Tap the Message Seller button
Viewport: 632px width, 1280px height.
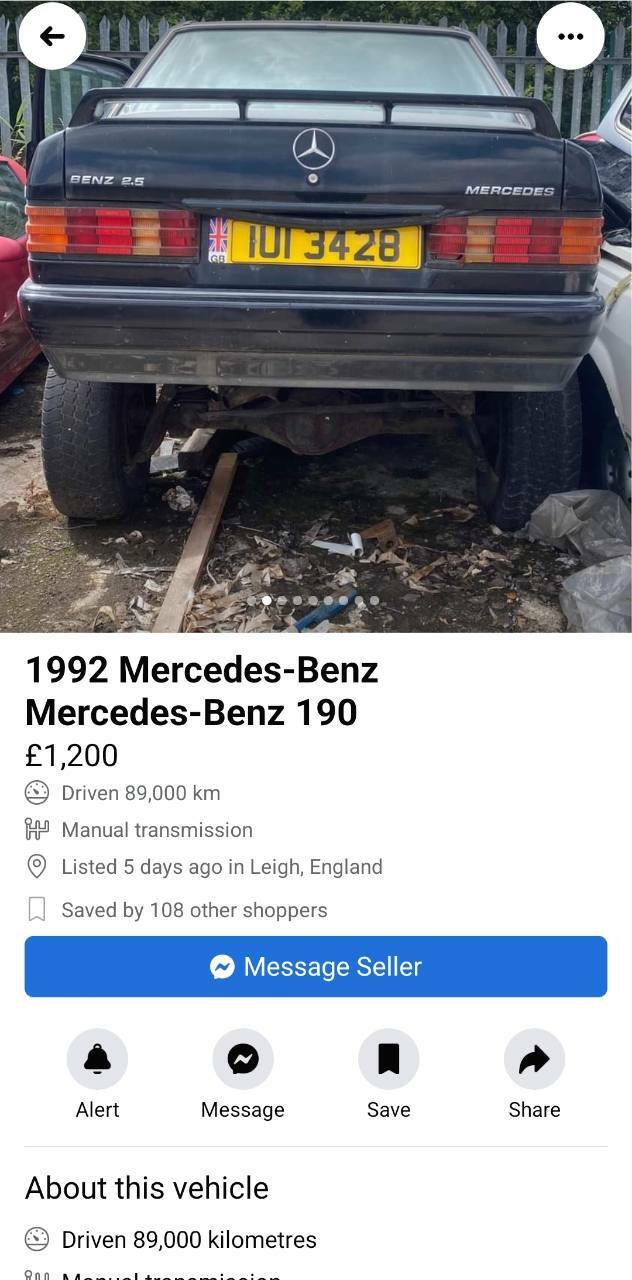(316, 966)
